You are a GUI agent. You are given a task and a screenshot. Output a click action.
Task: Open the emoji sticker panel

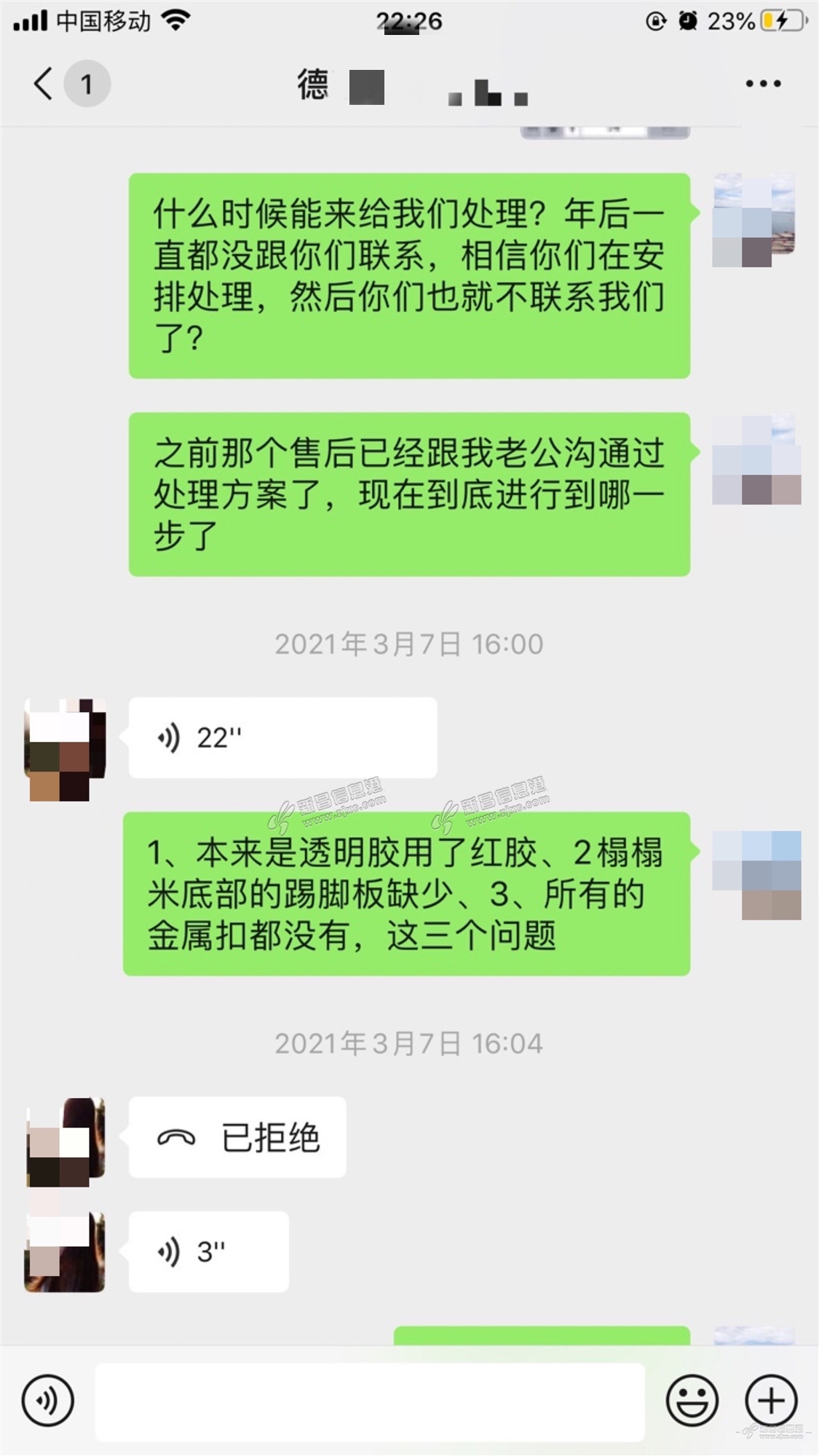(x=692, y=1400)
